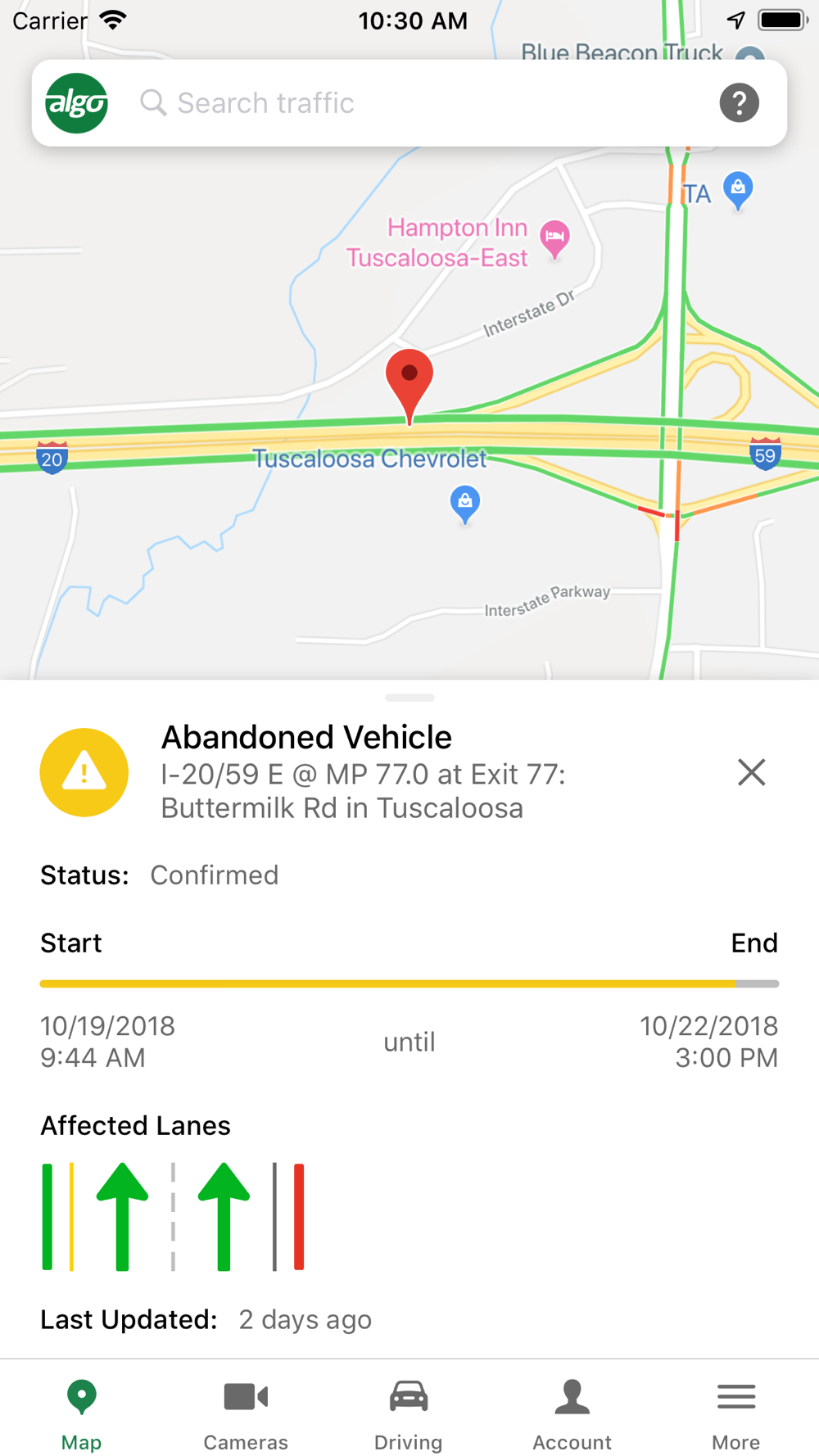This screenshot has width=819, height=1456.
Task: Open the More menu tab
Action: tap(735, 1413)
